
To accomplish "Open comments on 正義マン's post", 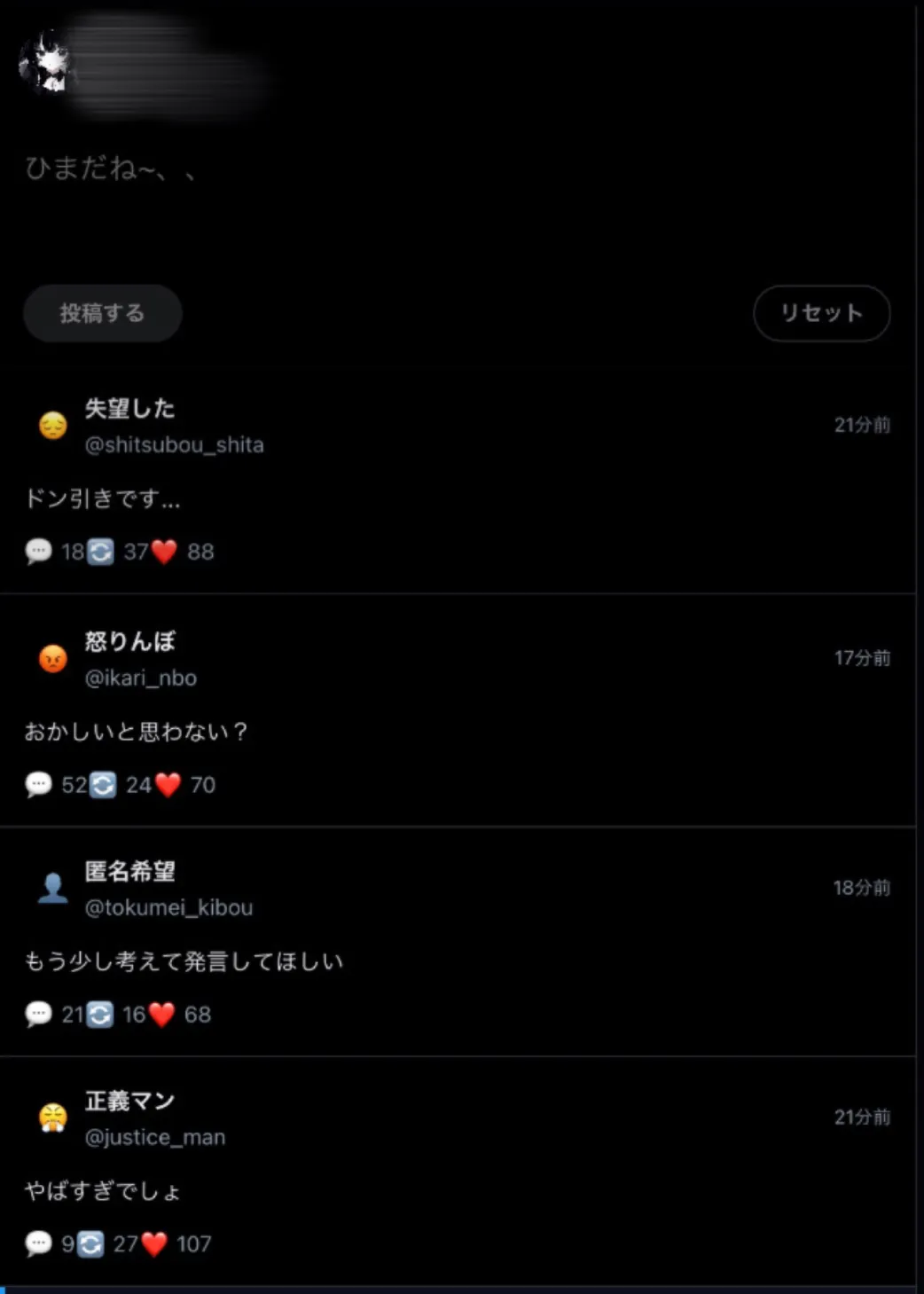I will 38,1243.
